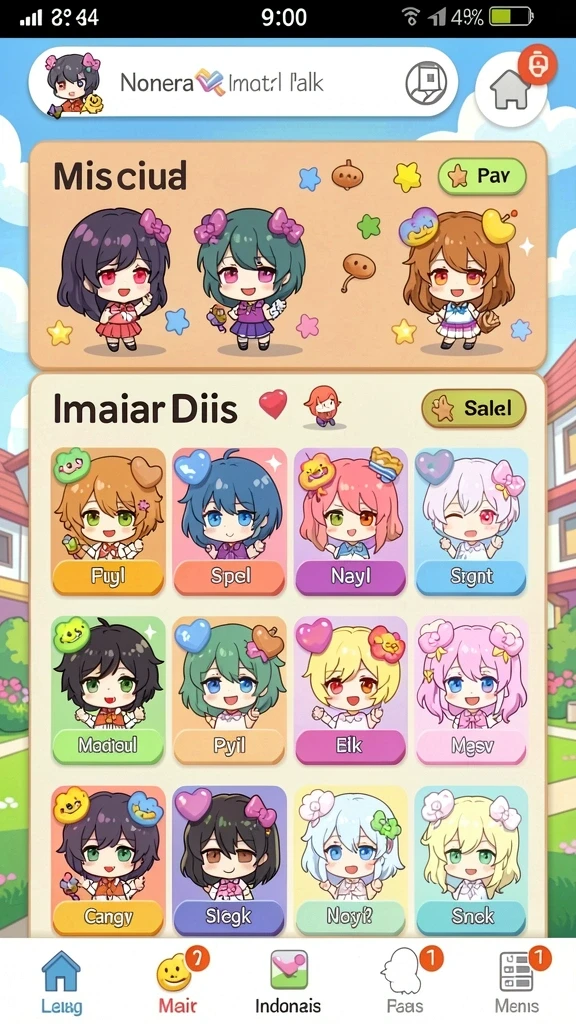Open the Puyl character card
Viewport: 576px width, 1024px height.
108,521
